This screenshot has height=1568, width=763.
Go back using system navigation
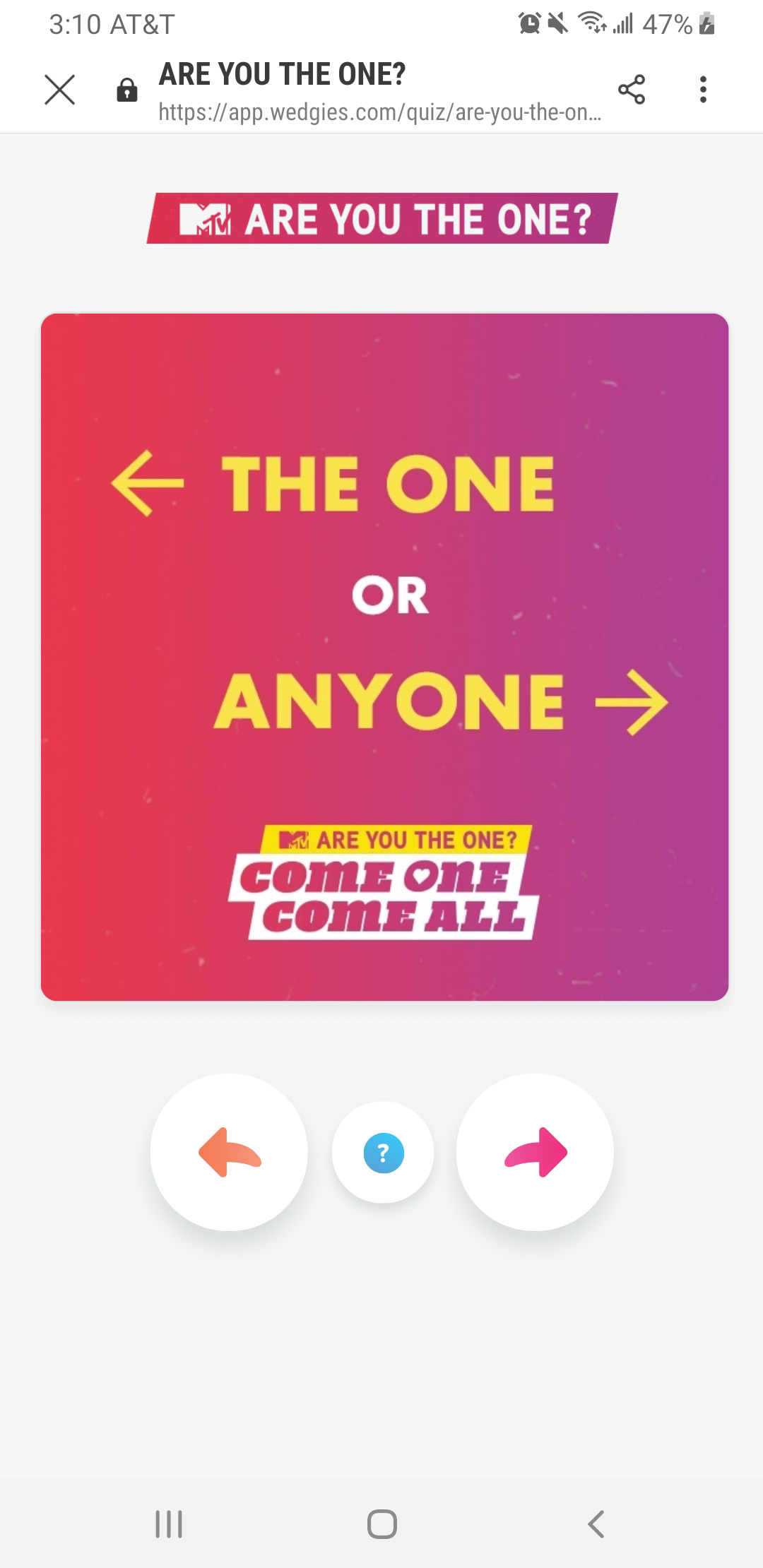(x=596, y=1524)
